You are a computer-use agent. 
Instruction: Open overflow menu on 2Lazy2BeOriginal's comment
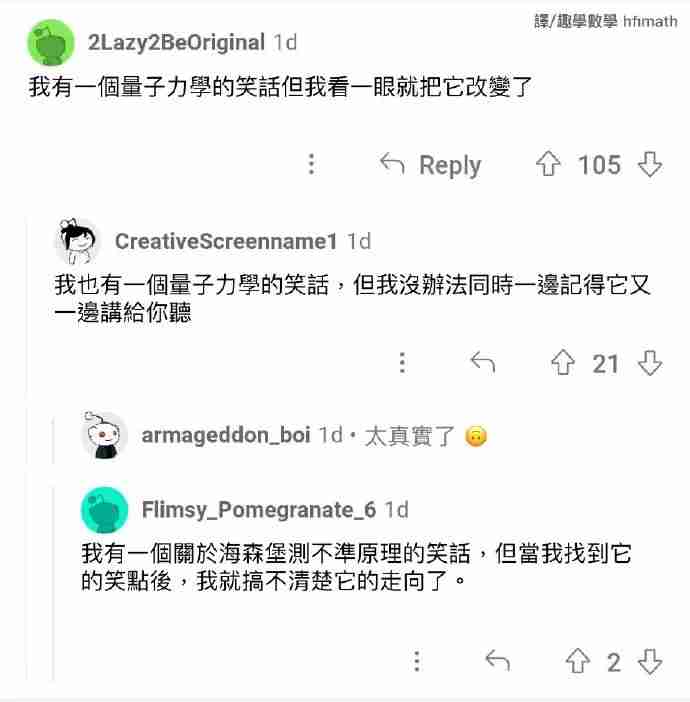click(x=312, y=164)
